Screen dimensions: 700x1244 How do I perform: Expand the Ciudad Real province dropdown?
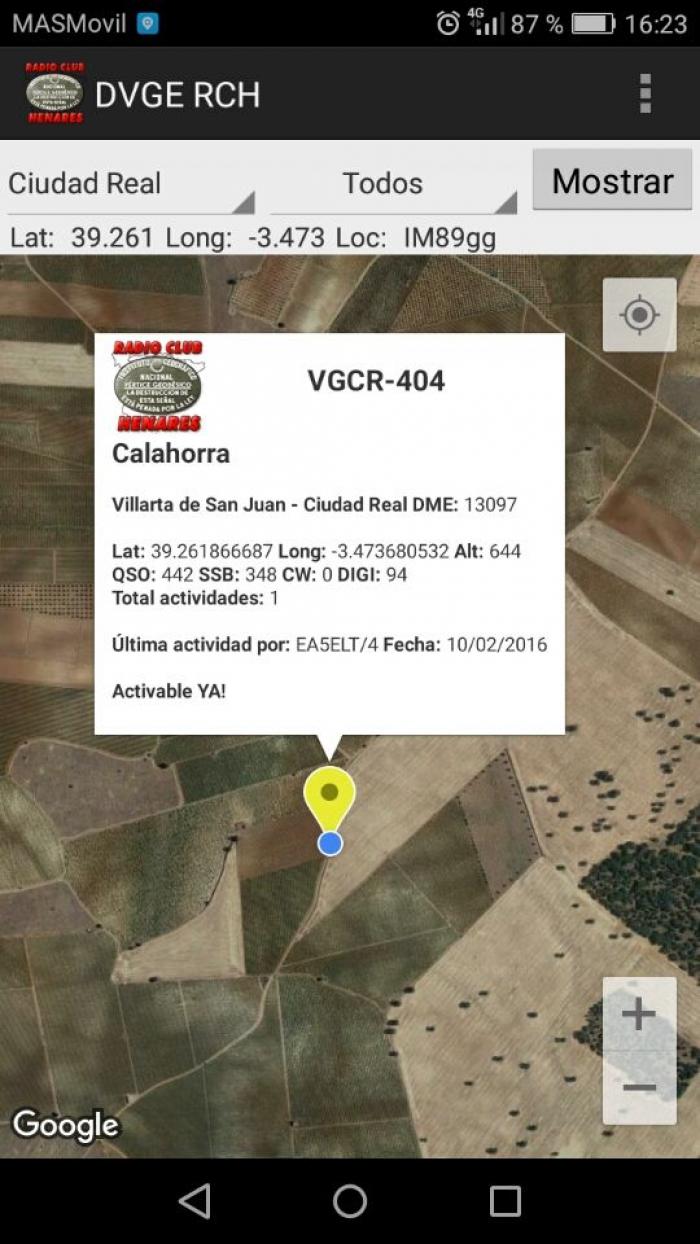click(x=130, y=185)
